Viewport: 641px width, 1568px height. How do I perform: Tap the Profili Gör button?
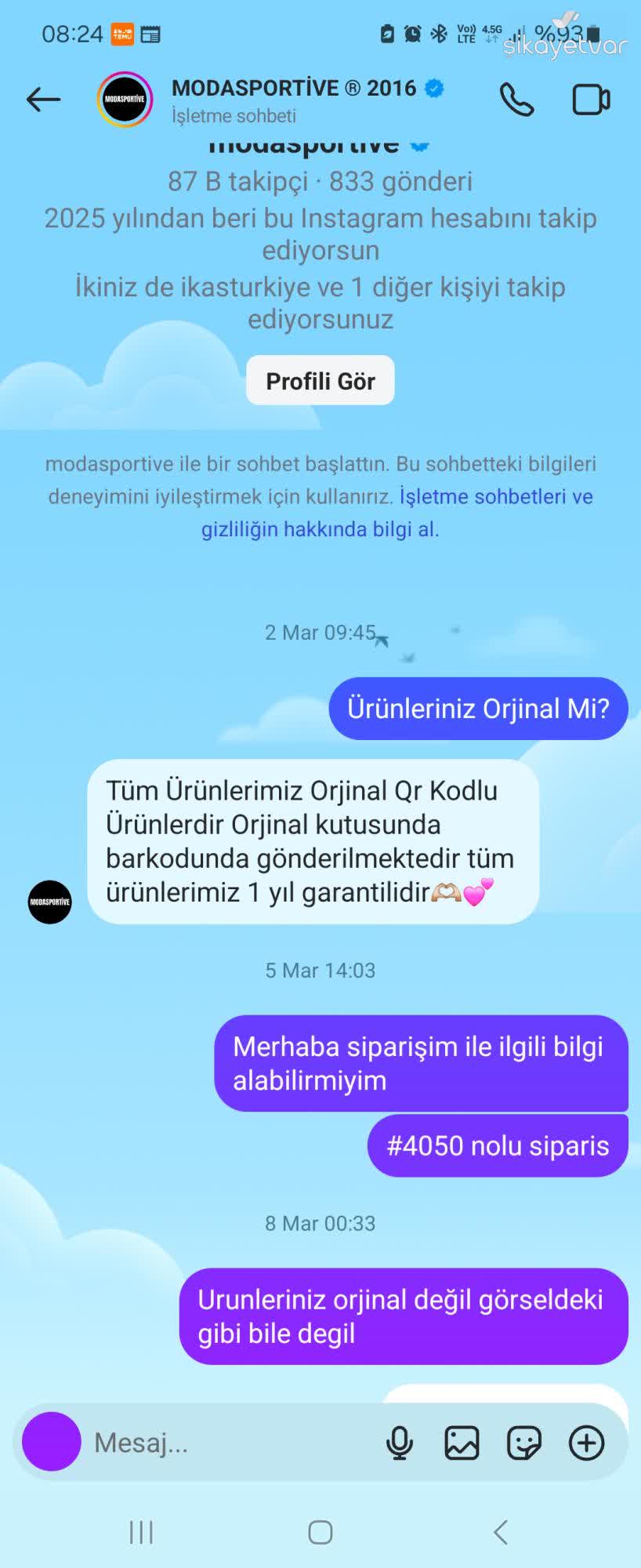point(320,381)
